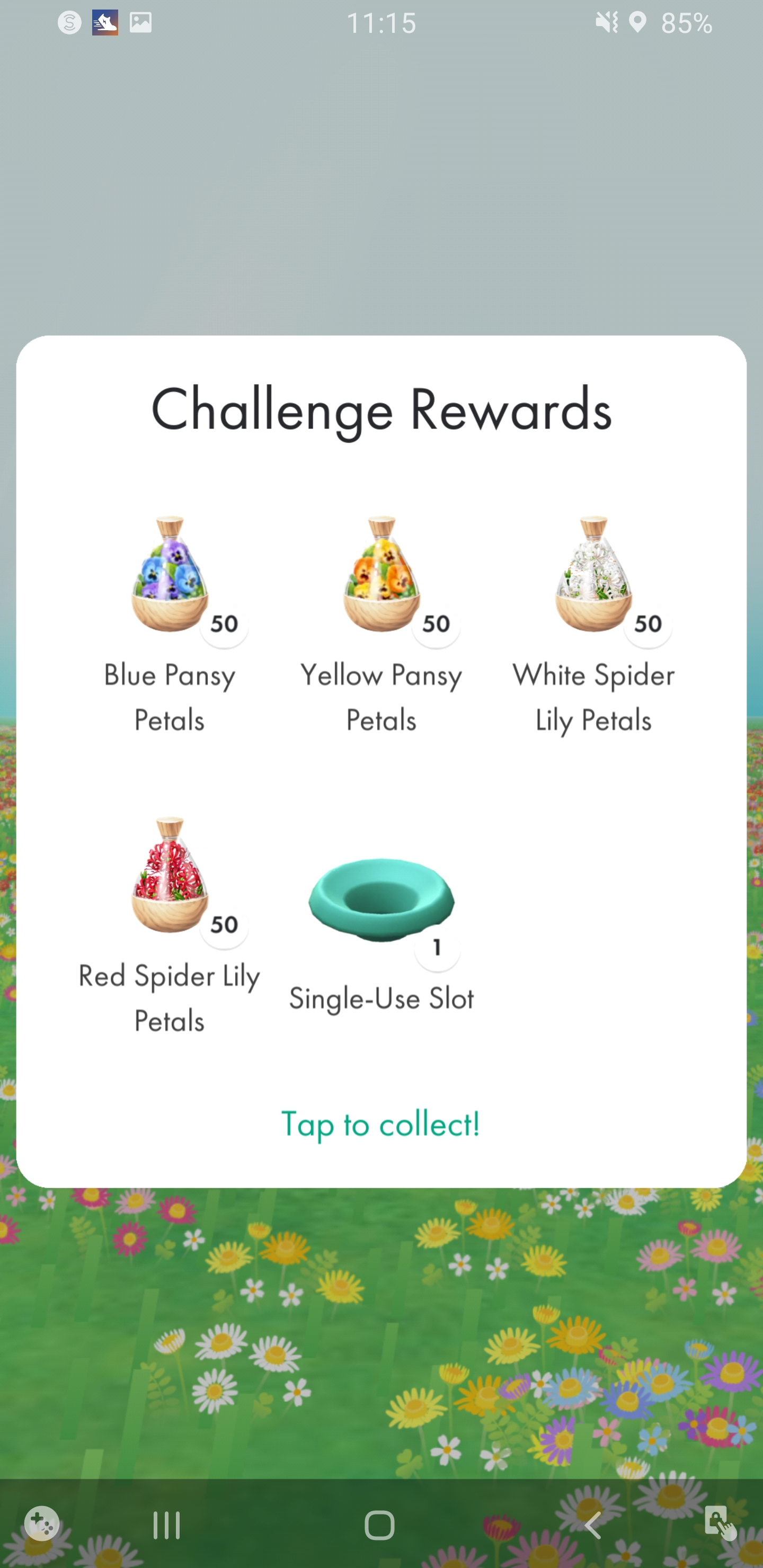Open the recent apps view
763x1568 pixels.
[166, 1525]
